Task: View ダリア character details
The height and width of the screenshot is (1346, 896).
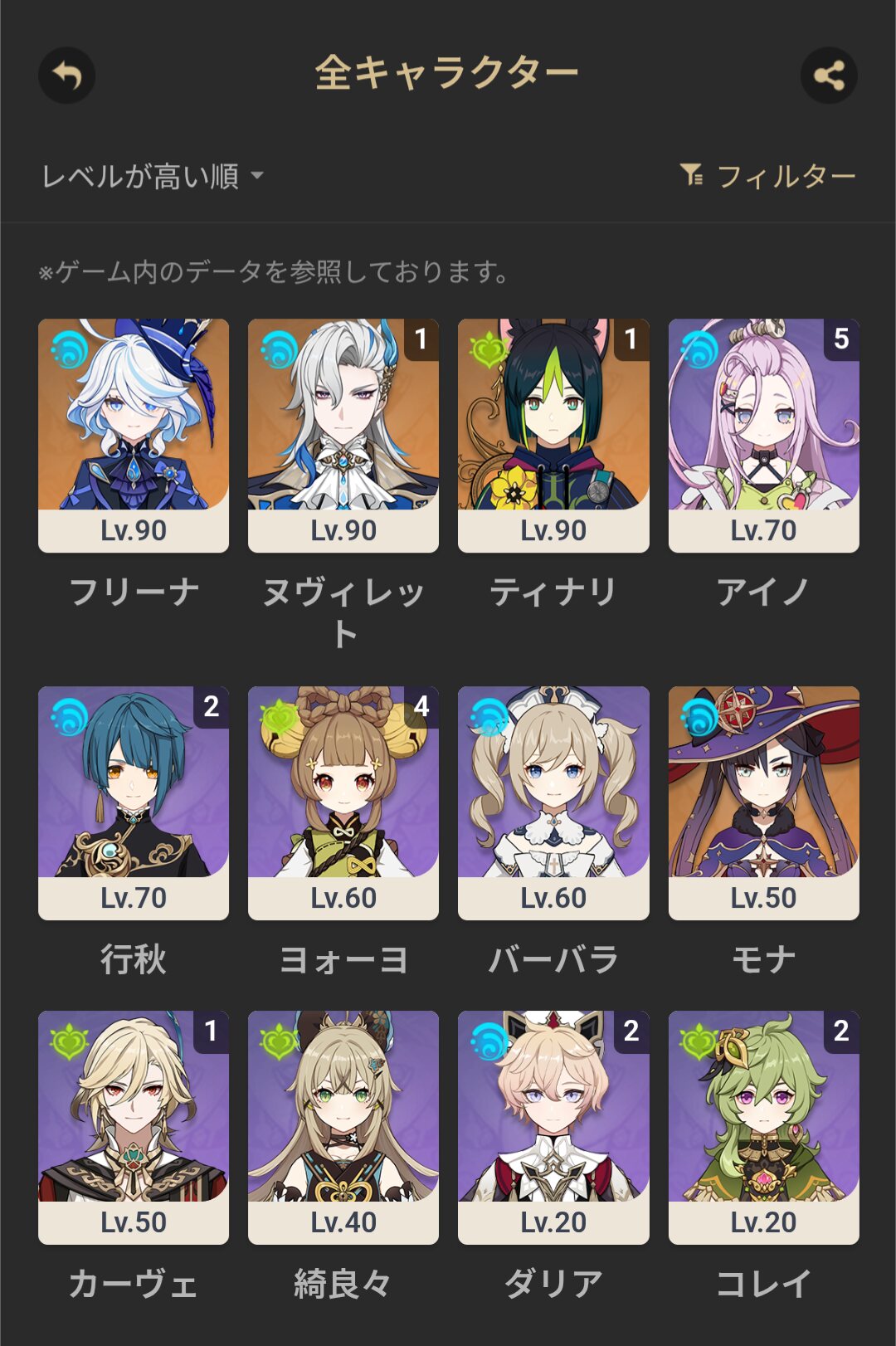Action: (x=553, y=1127)
